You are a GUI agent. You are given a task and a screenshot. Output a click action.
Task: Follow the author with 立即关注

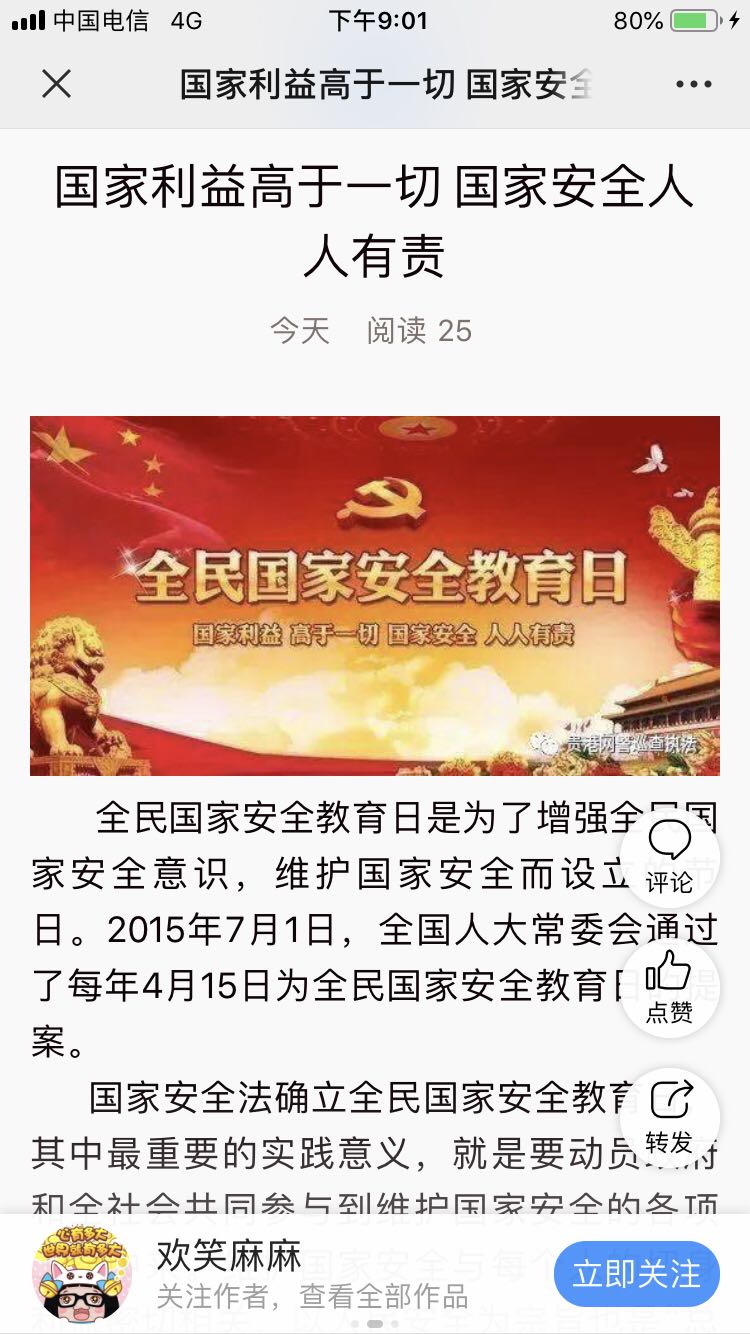[636, 1274]
